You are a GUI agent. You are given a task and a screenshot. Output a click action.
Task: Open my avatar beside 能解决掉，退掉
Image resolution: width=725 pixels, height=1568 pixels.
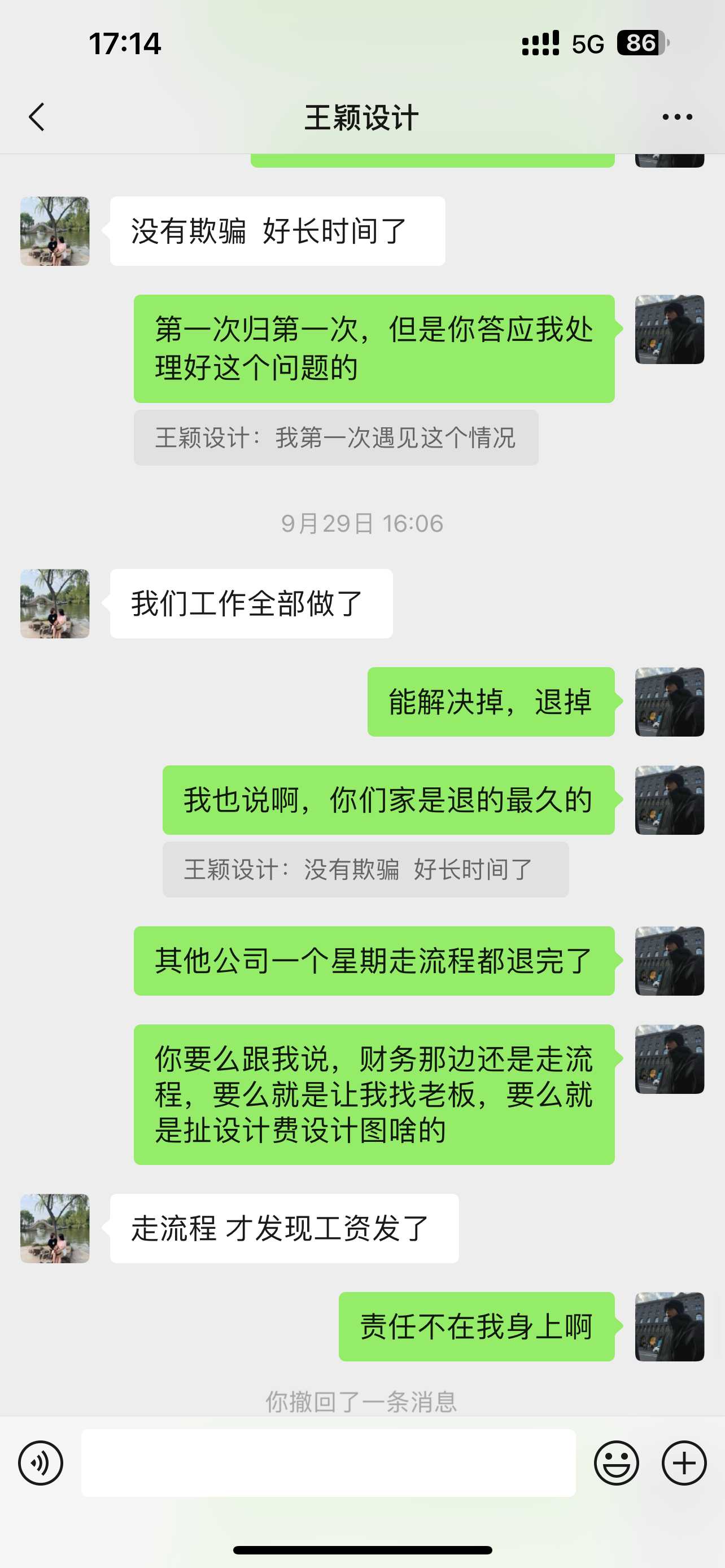(669, 702)
